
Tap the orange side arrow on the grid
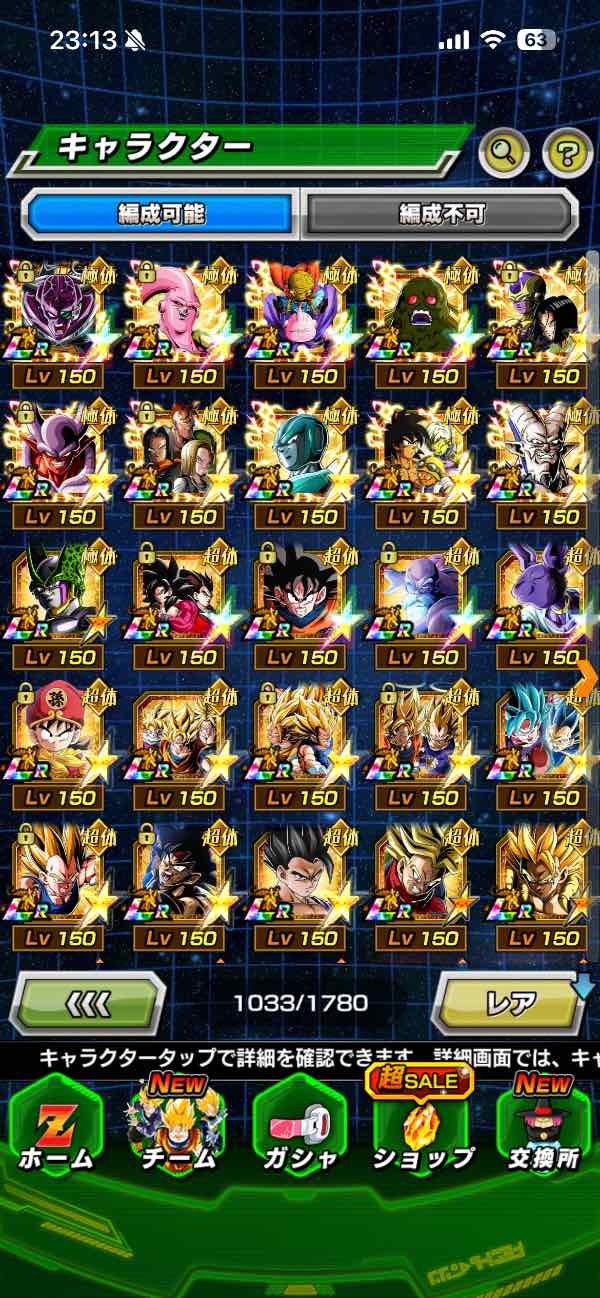(x=588, y=676)
